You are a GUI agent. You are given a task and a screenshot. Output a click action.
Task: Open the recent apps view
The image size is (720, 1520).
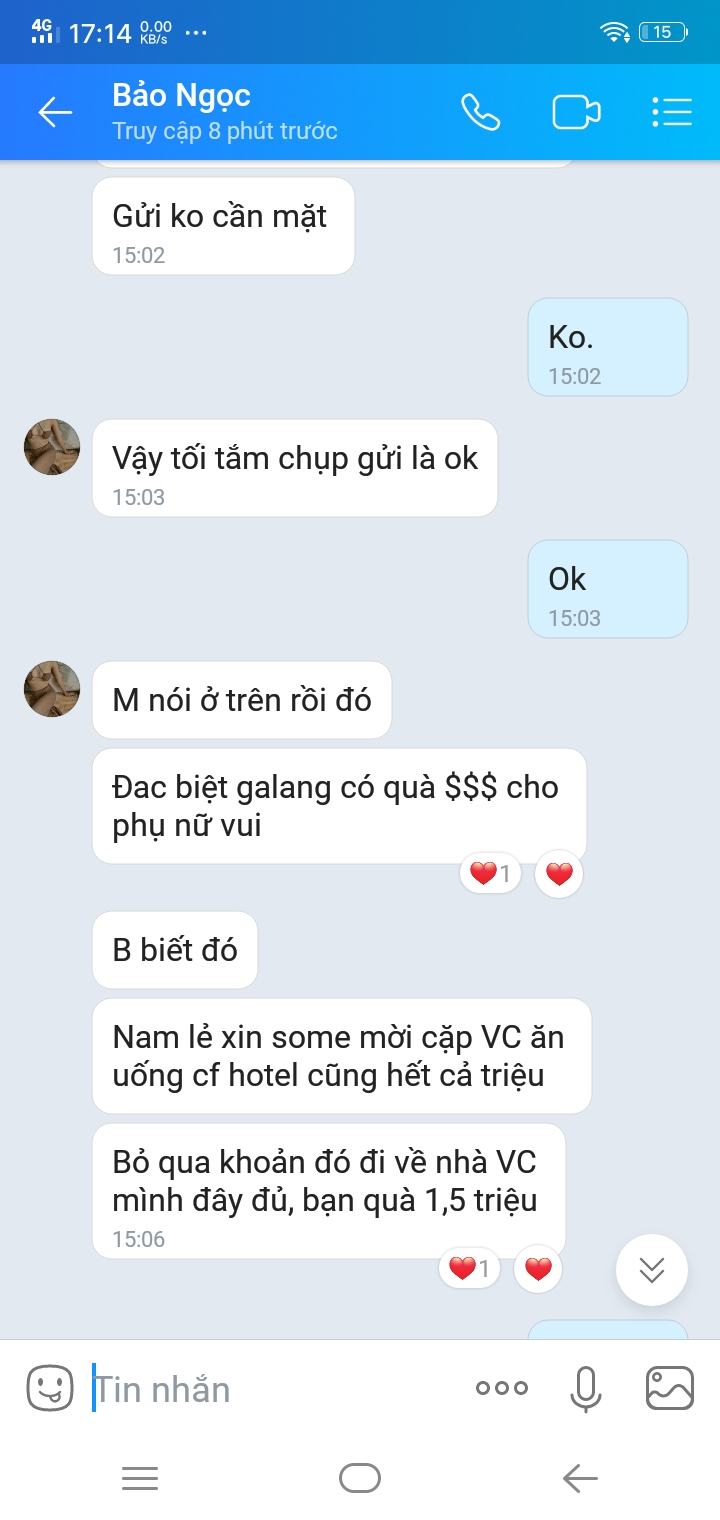pos(140,1477)
